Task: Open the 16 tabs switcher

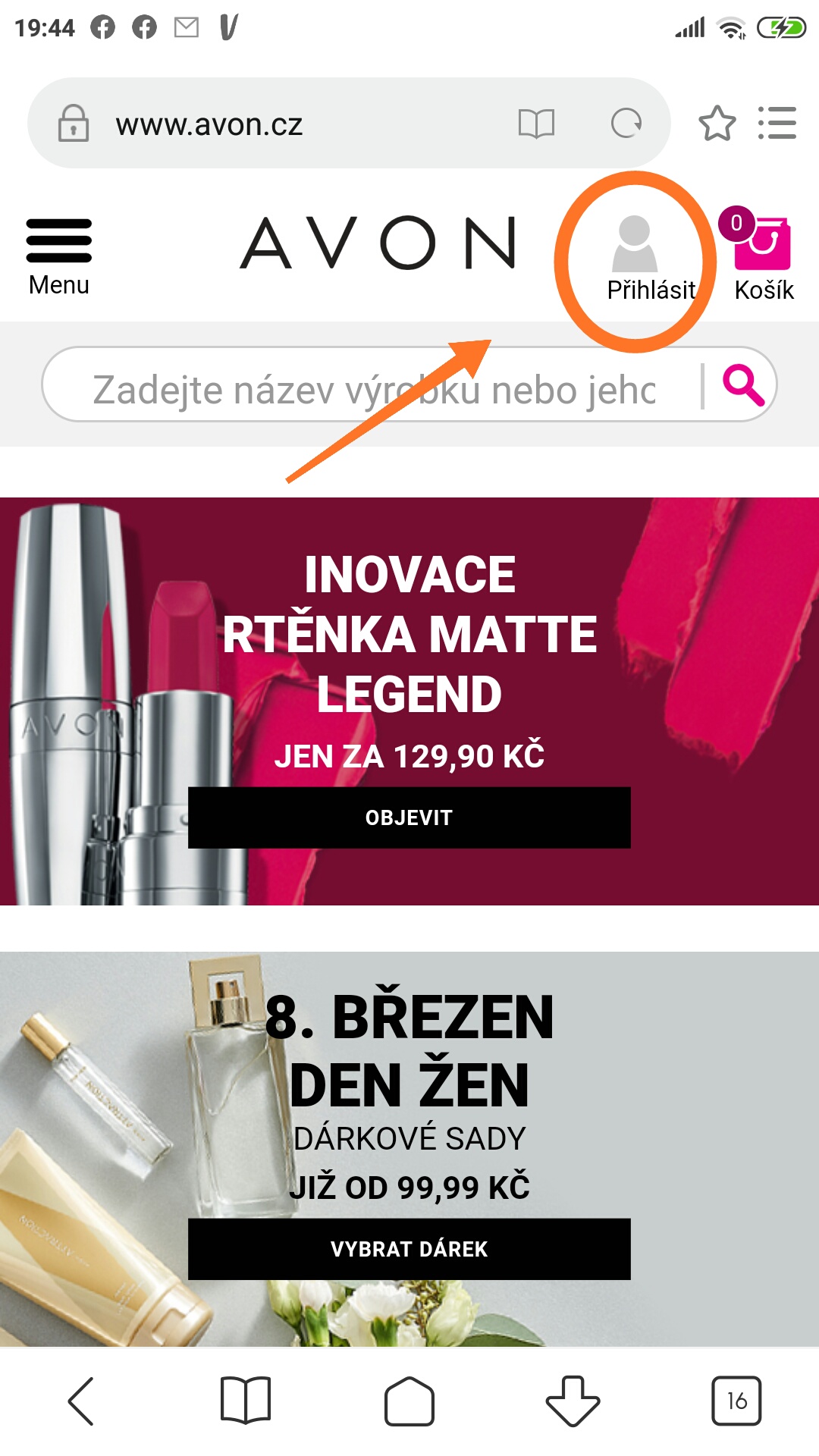Action: 736,1401
